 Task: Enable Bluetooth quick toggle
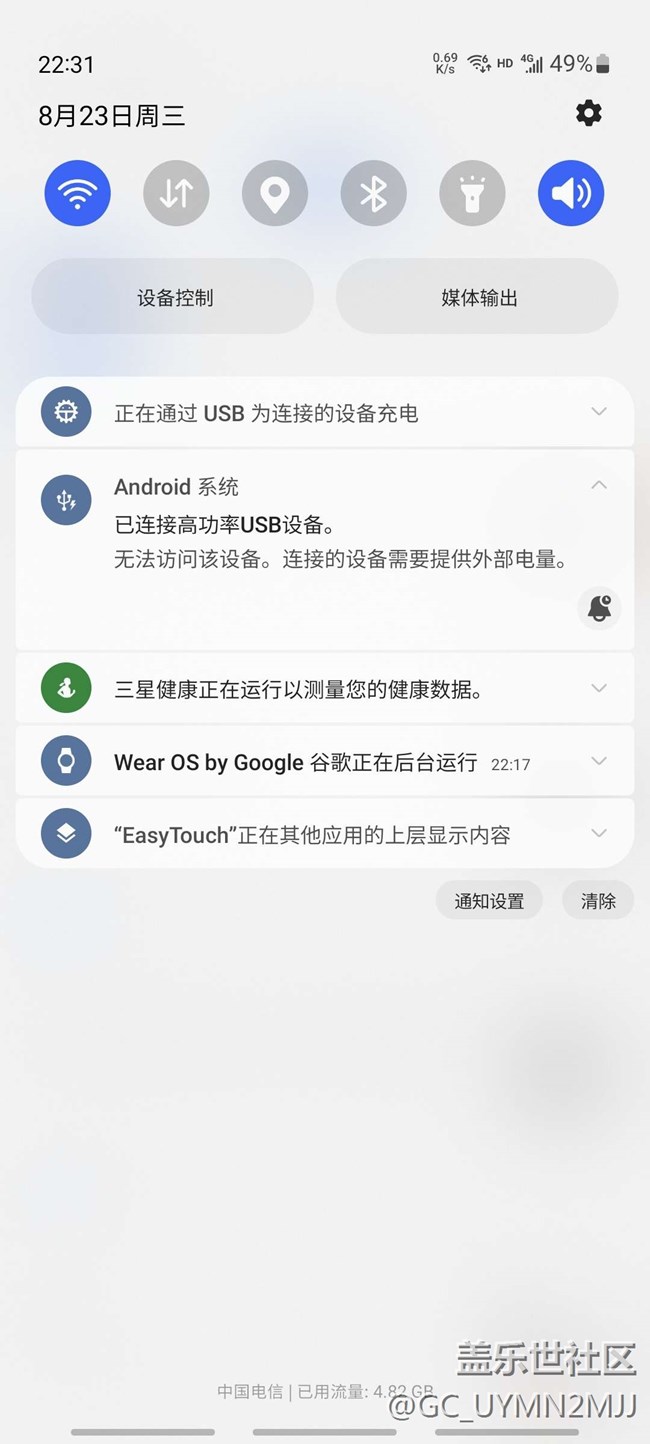[373, 193]
